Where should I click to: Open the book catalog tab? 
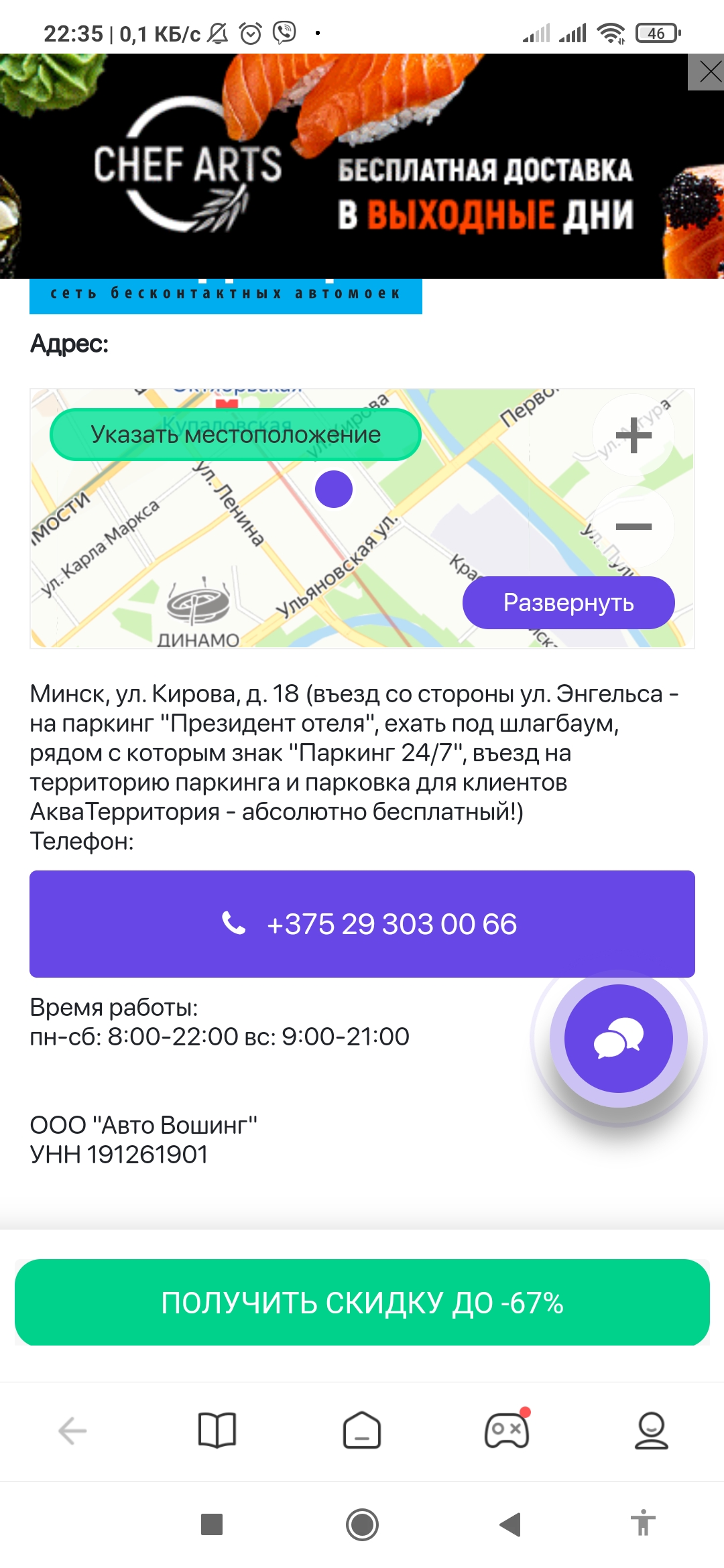point(217,1431)
